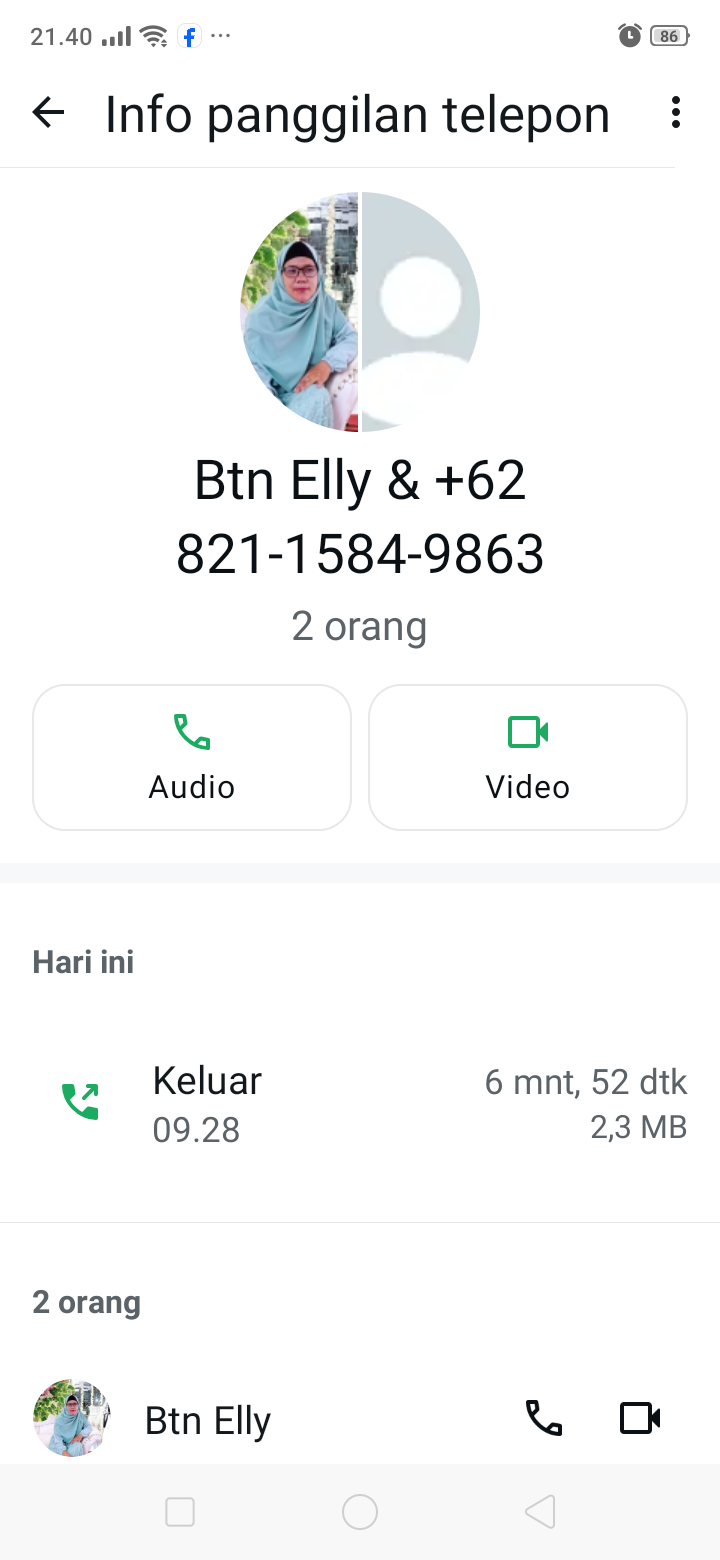Tap the Hari ini section header
The height and width of the screenshot is (1560, 720).
pos(82,961)
